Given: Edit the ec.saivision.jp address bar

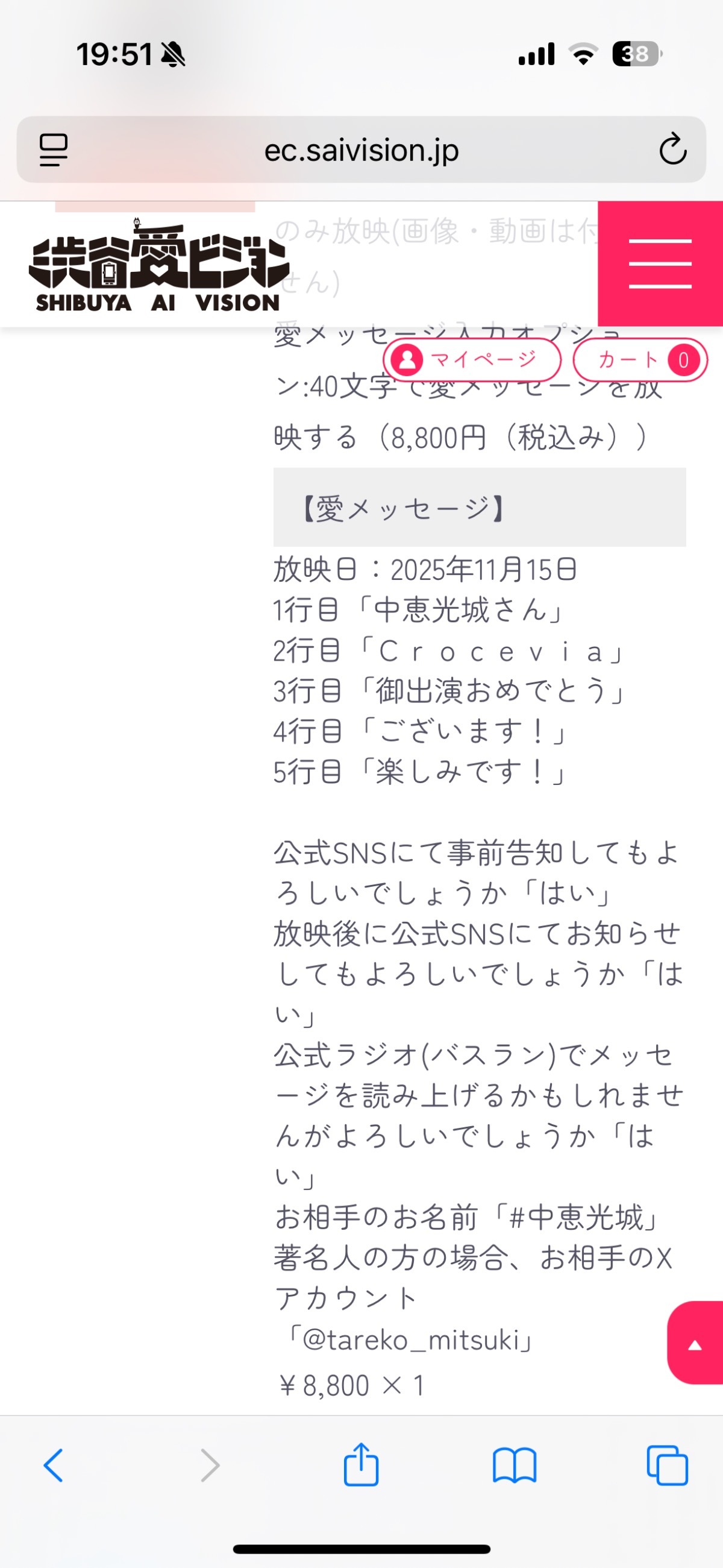Looking at the screenshot, I should [361, 150].
